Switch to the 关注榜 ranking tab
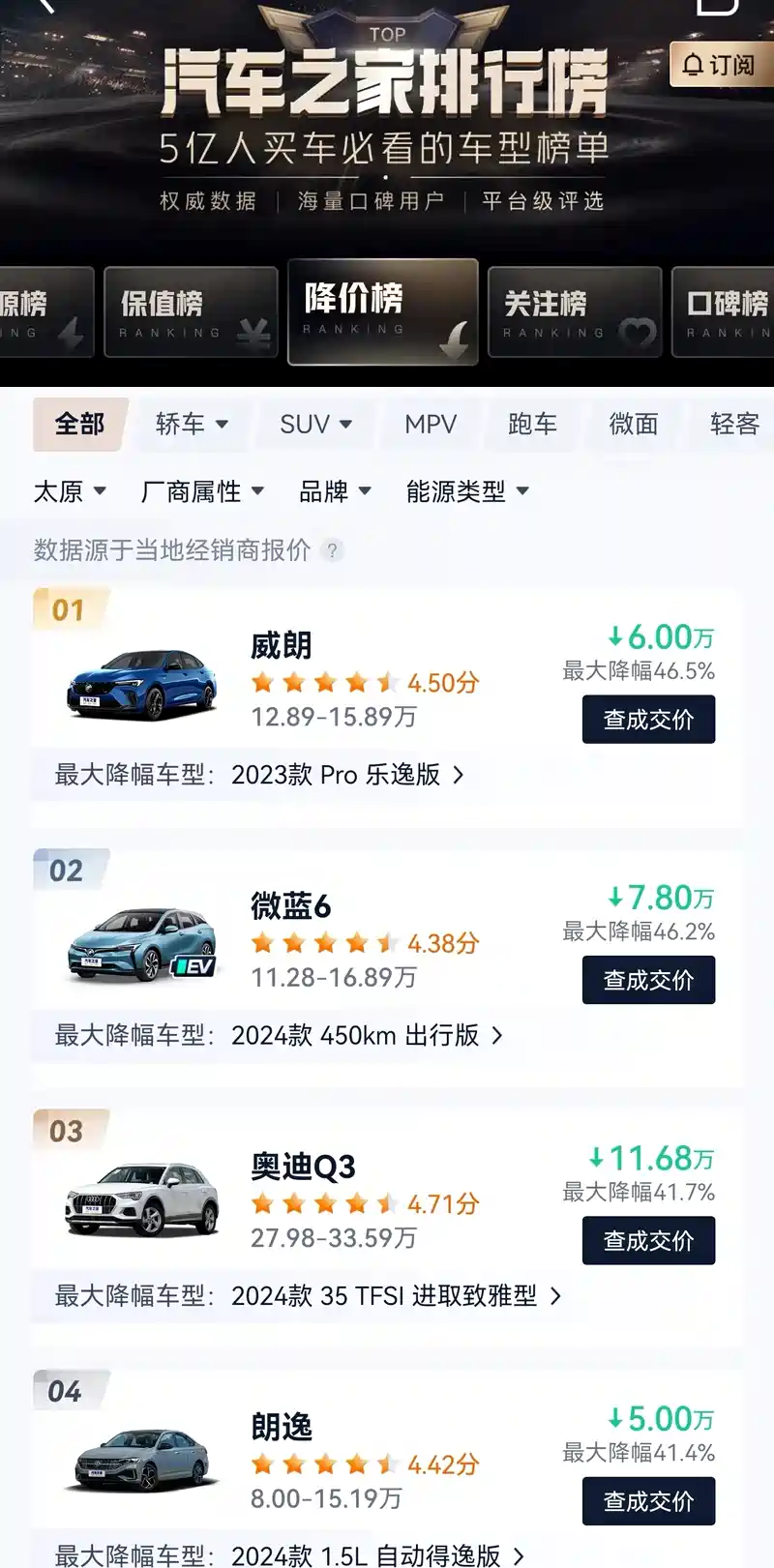Image resolution: width=774 pixels, height=1568 pixels. pyautogui.click(x=574, y=311)
